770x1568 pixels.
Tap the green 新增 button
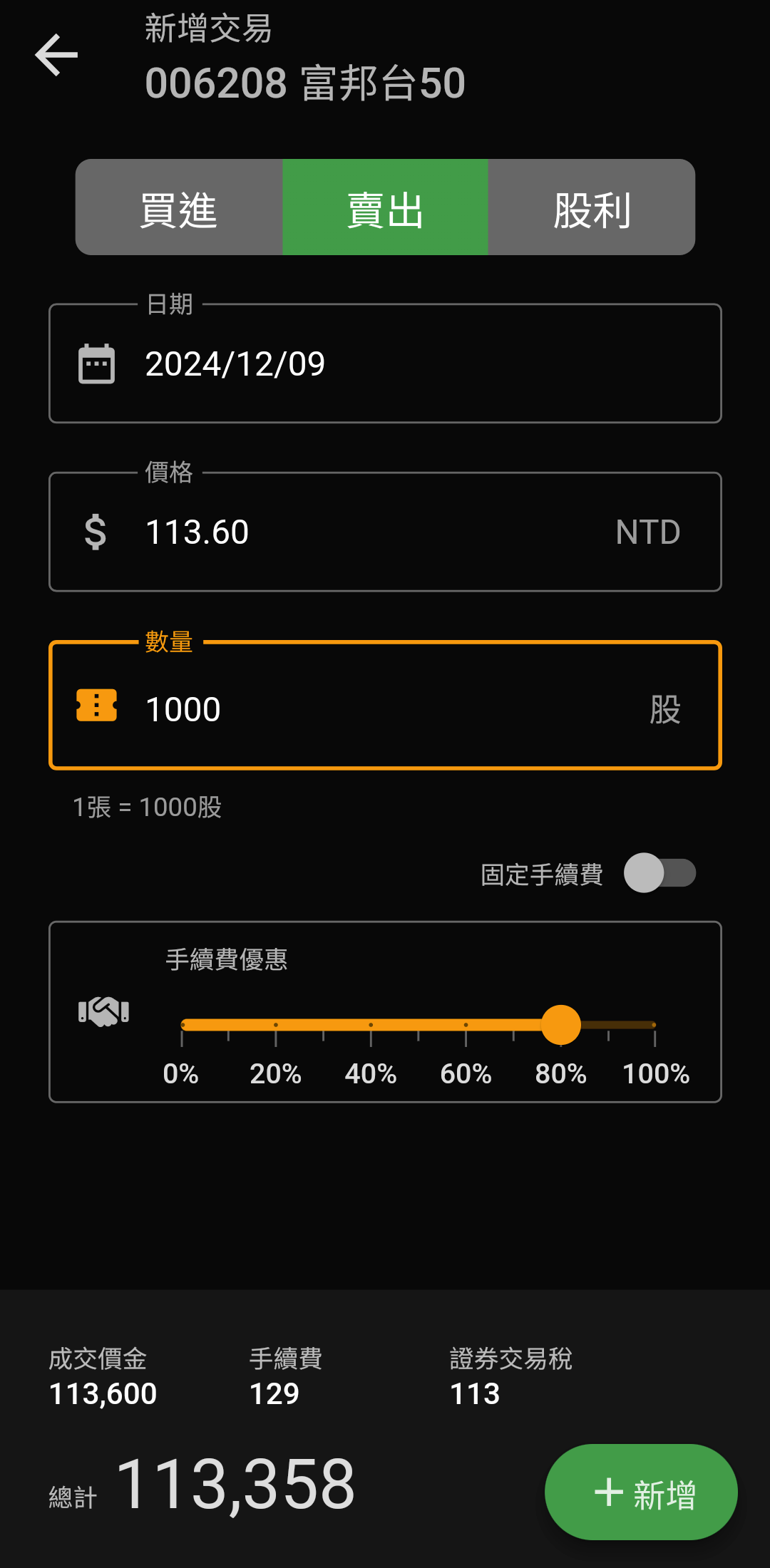point(641,1492)
